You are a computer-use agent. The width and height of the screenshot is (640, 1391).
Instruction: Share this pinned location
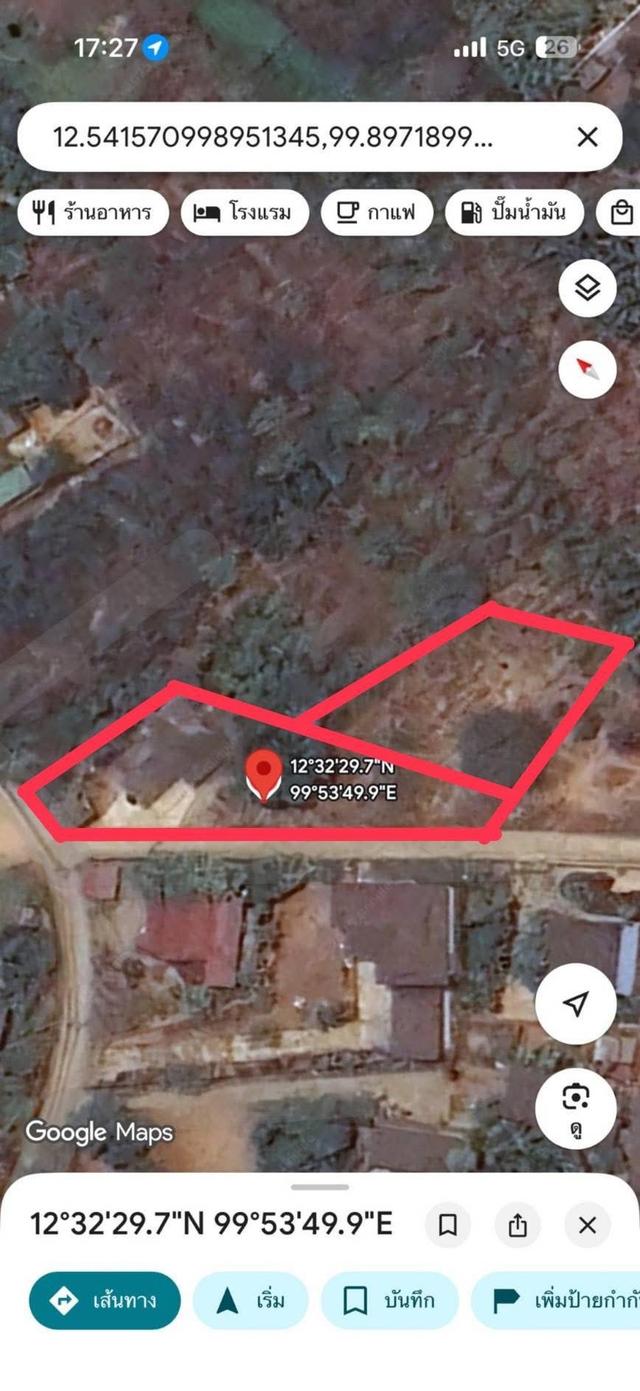517,1225
